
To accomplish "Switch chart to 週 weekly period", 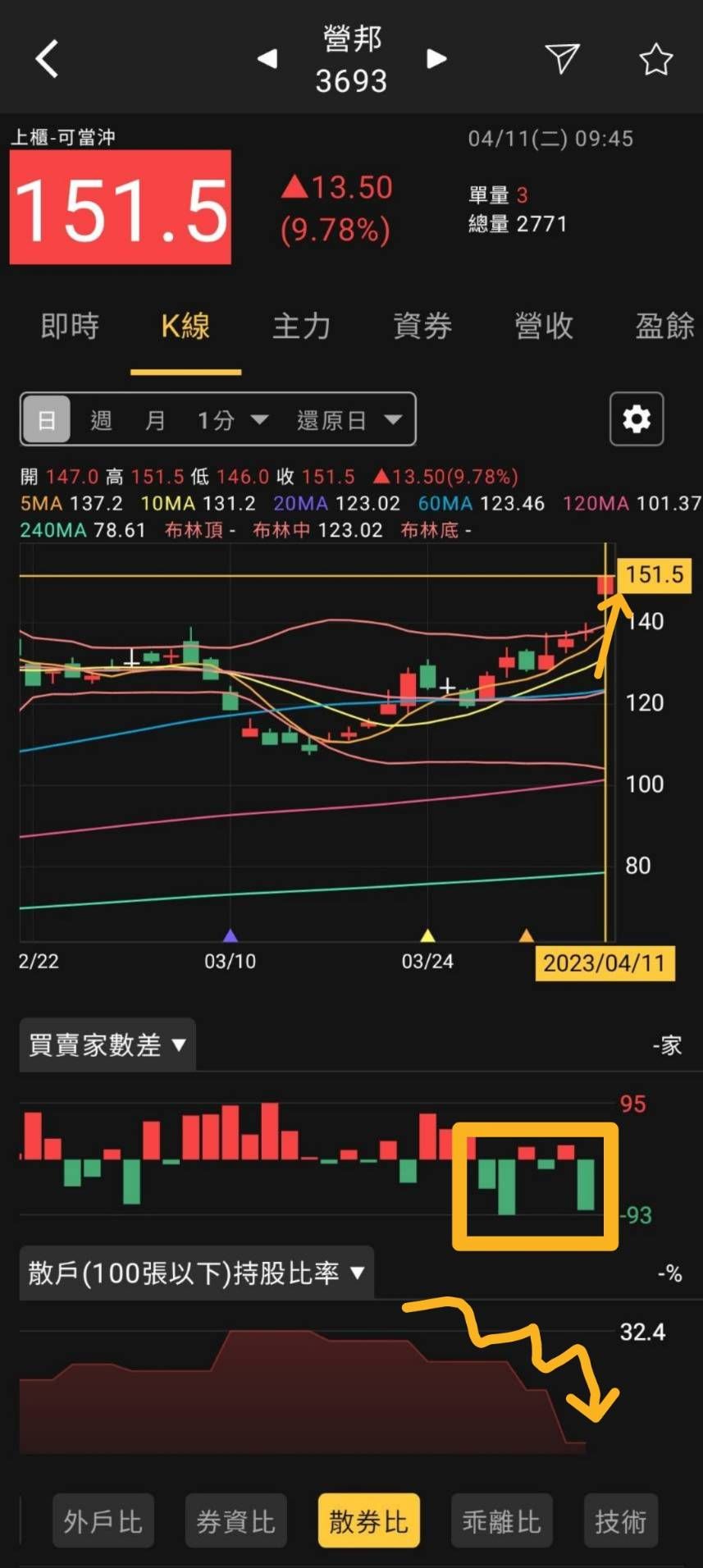I will click(x=101, y=420).
